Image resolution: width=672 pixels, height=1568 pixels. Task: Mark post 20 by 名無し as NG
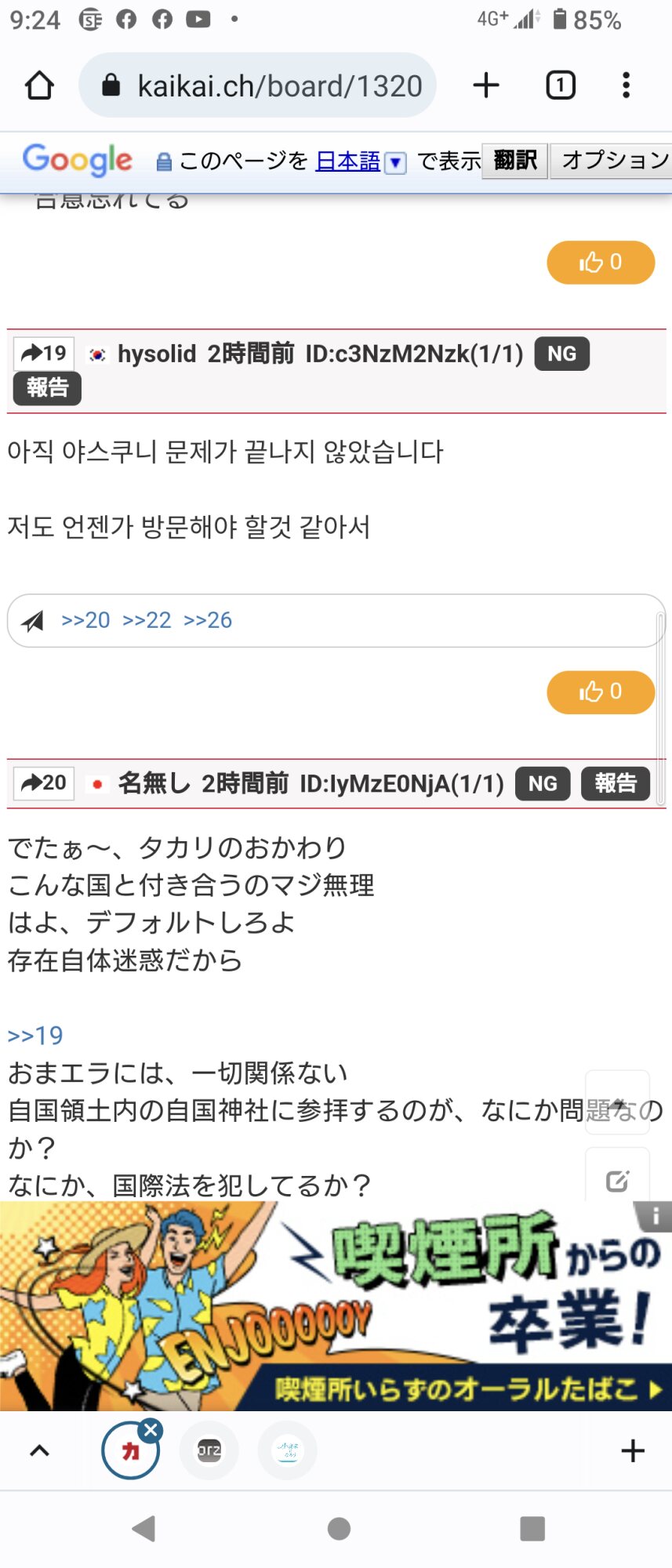click(542, 783)
